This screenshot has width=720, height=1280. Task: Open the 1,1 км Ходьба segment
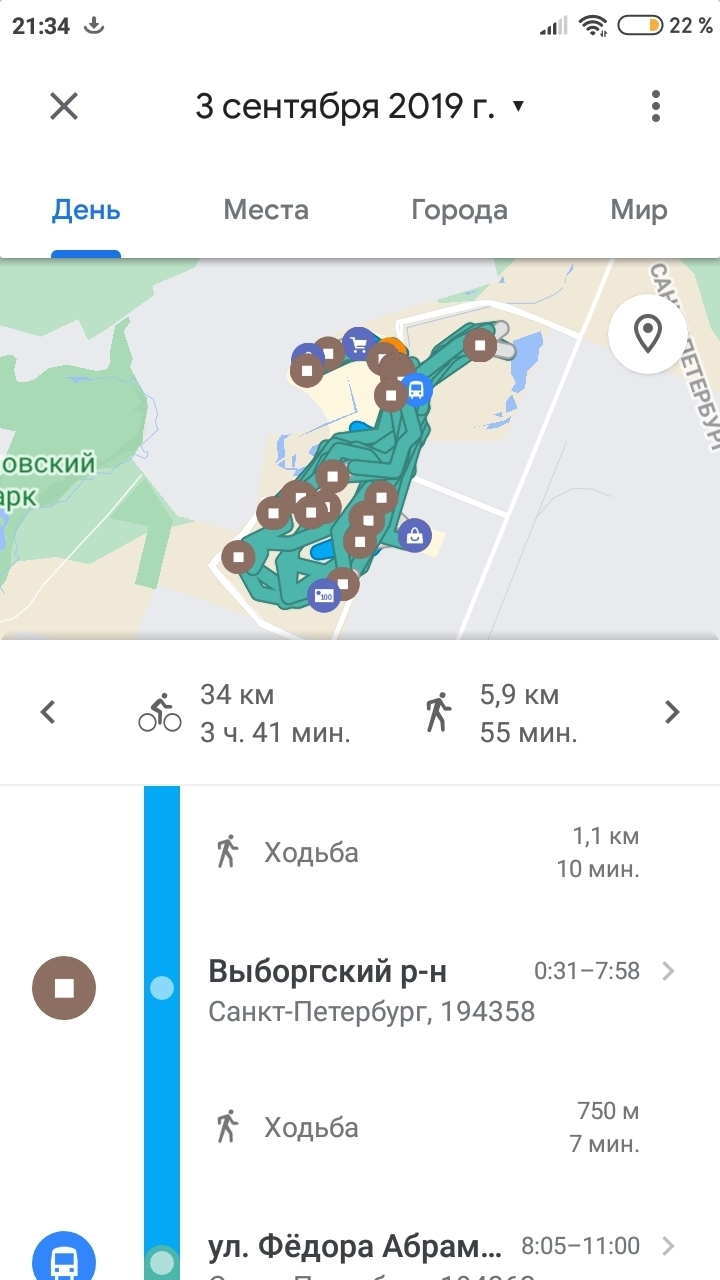pyautogui.click(x=420, y=853)
